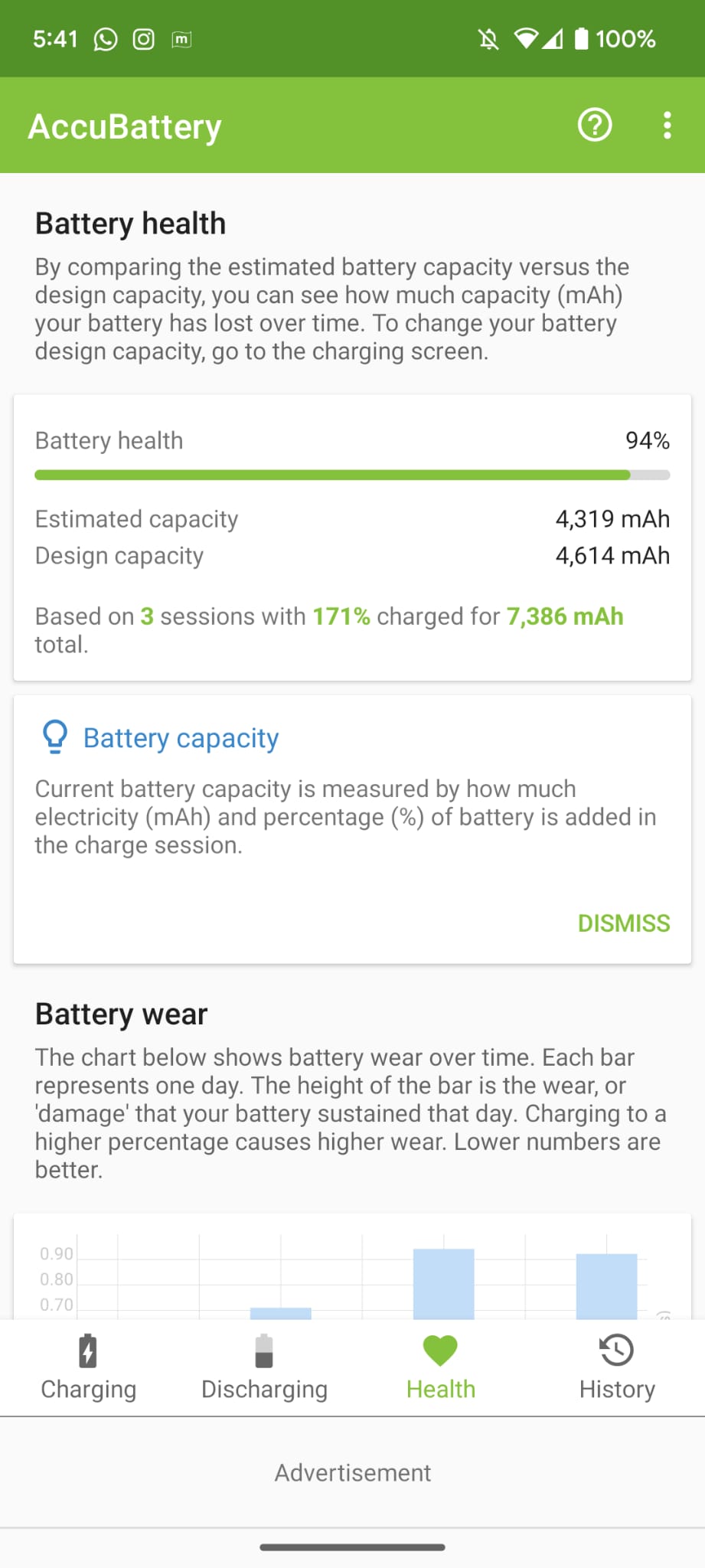Tap the Health heart icon
This screenshot has width=705, height=1568.
pos(440,1349)
